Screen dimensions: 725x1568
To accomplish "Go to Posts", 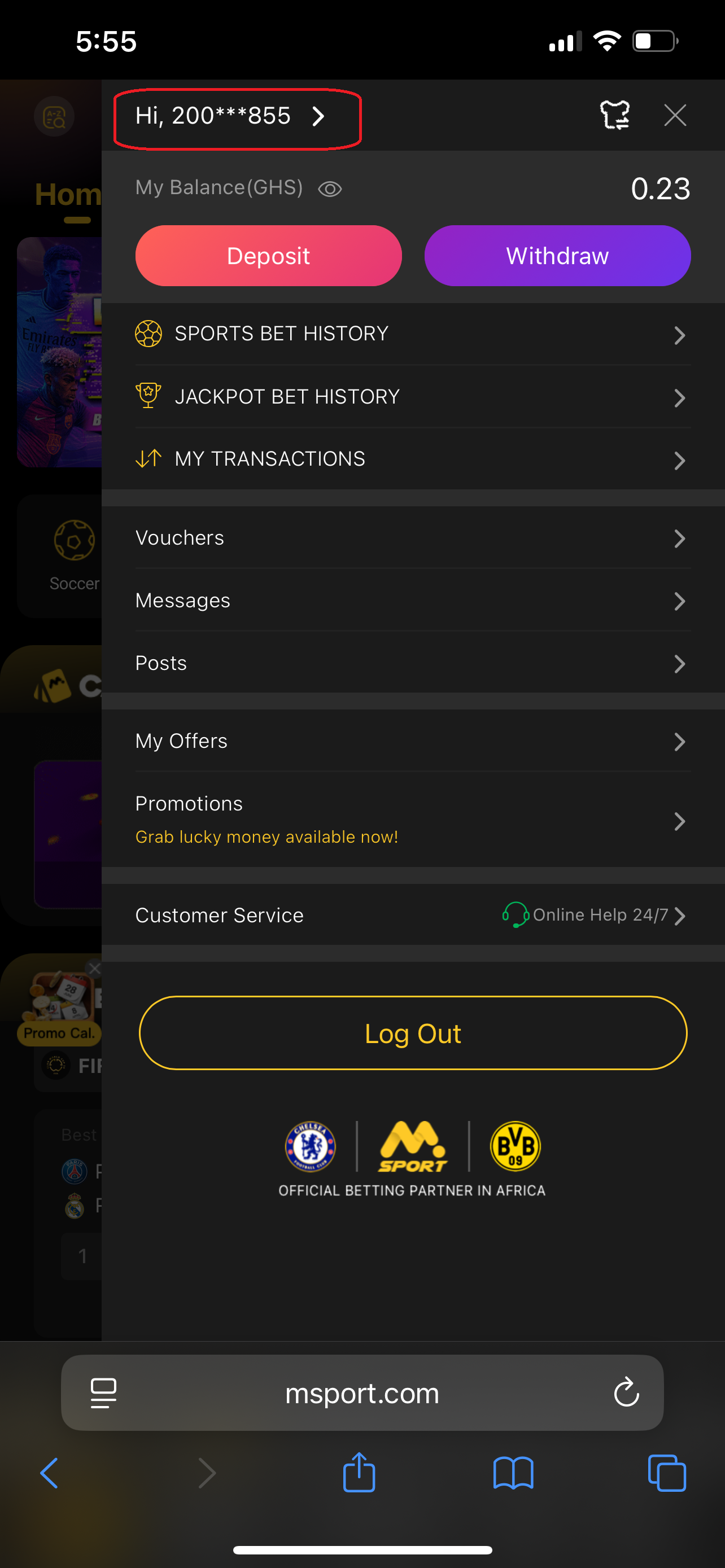I will point(412,663).
